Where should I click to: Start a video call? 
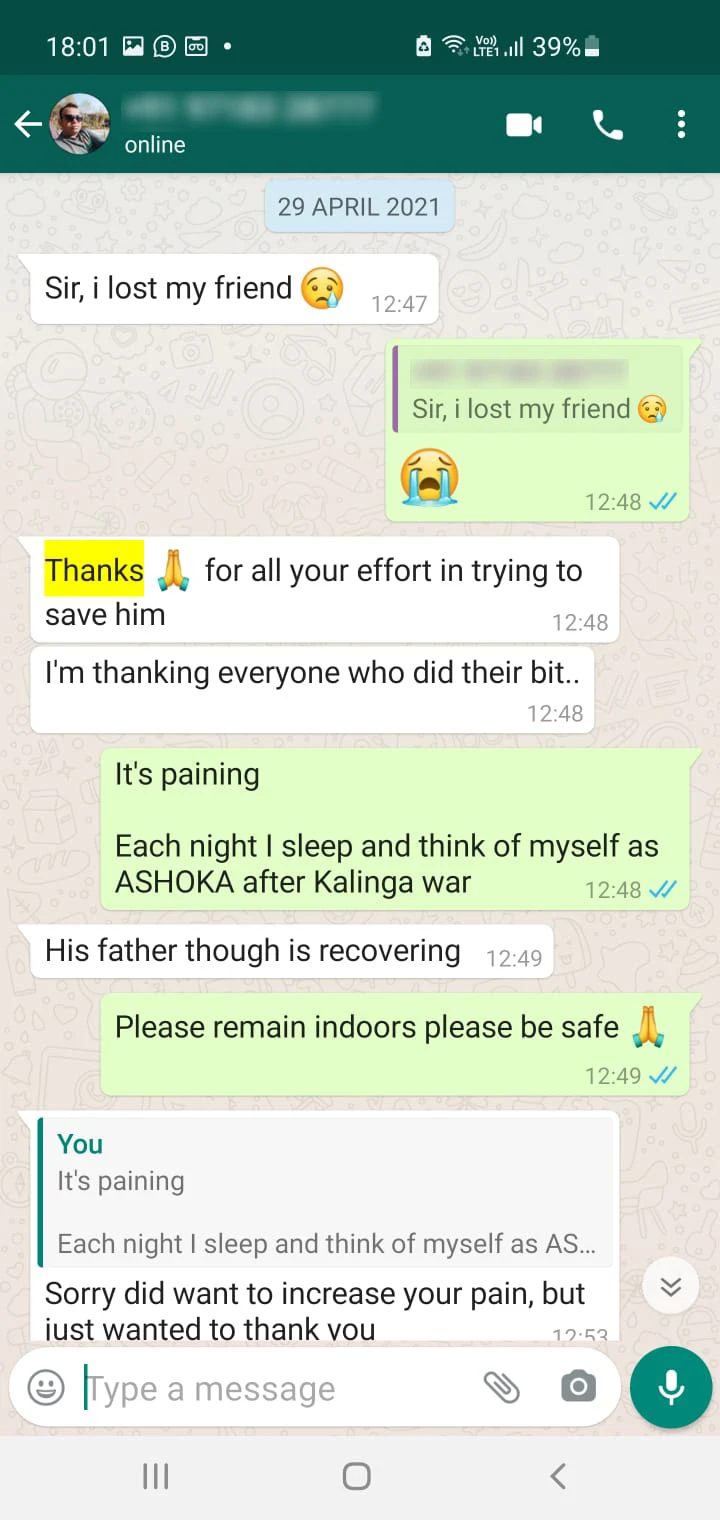[524, 125]
